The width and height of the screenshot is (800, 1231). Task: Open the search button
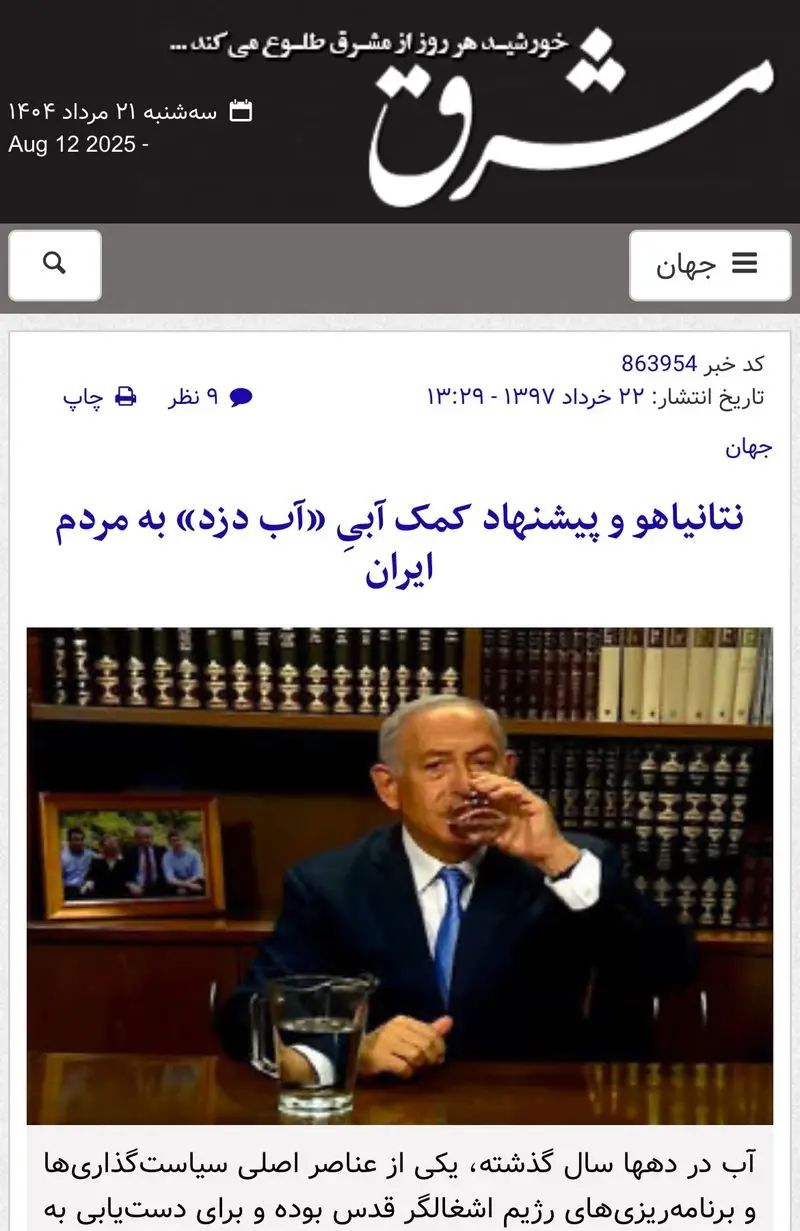tap(55, 265)
